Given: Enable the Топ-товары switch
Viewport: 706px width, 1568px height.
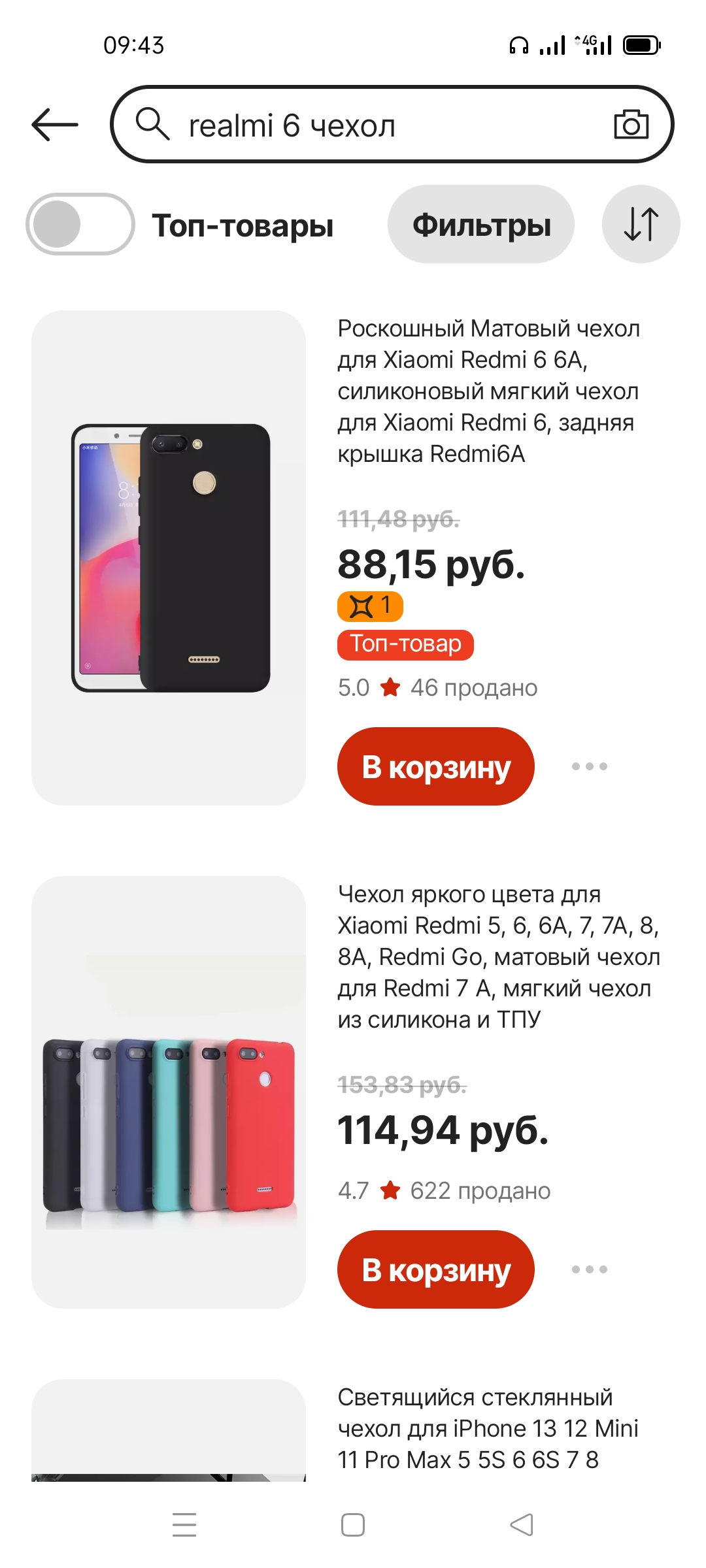Looking at the screenshot, I should [80, 224].
